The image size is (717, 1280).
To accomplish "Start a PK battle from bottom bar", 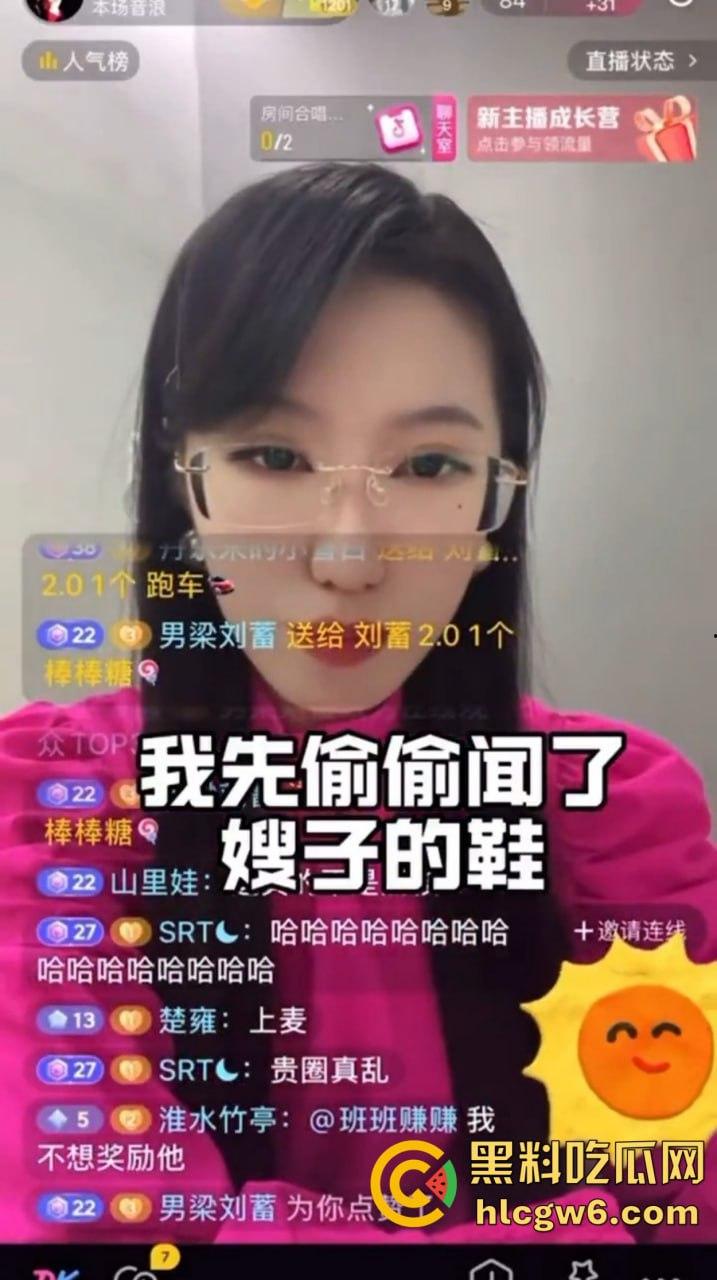I will (55, 1272).
